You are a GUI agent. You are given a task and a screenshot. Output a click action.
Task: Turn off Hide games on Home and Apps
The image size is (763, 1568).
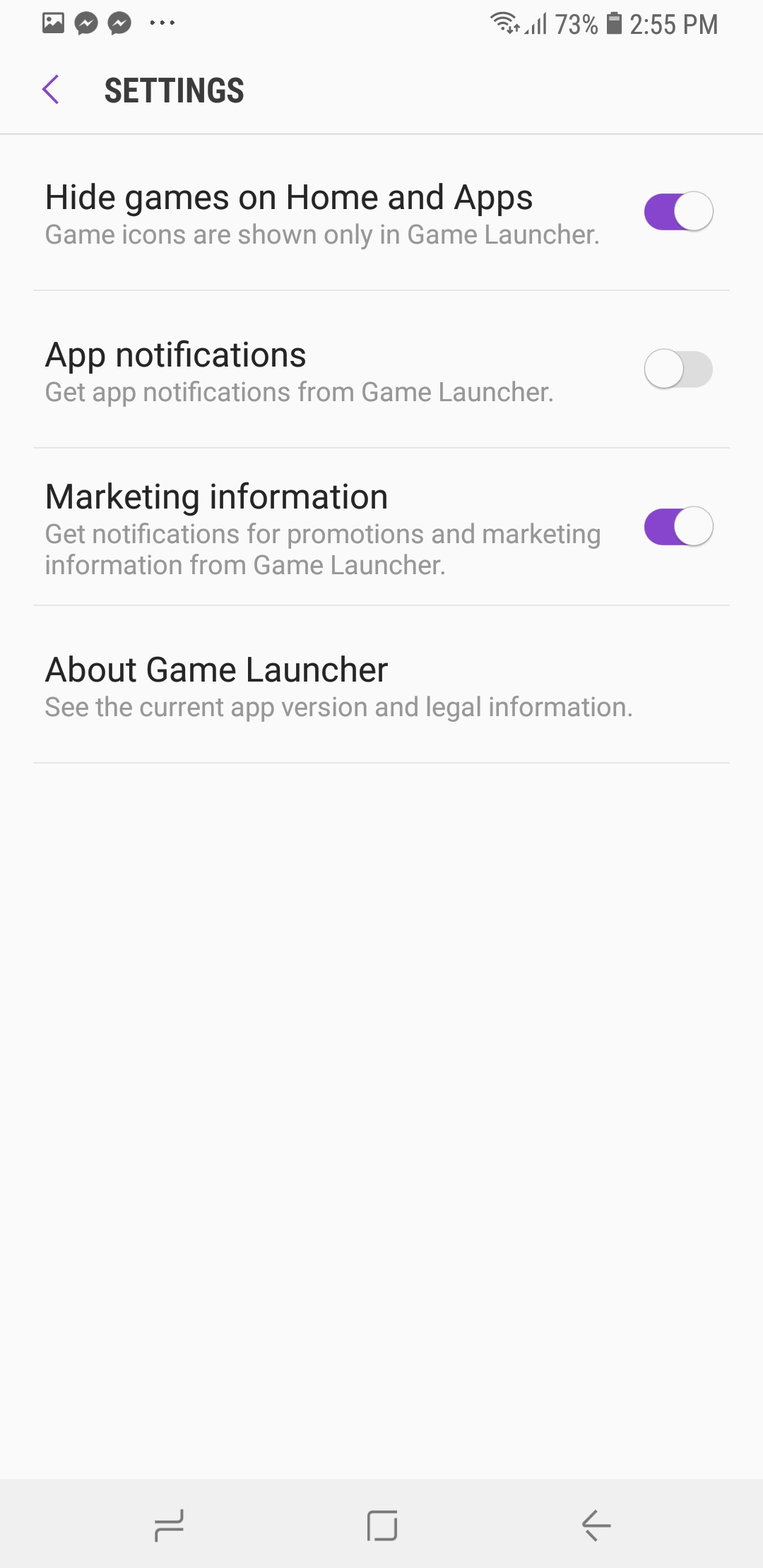pyautogui.click(x=678, y=211)
